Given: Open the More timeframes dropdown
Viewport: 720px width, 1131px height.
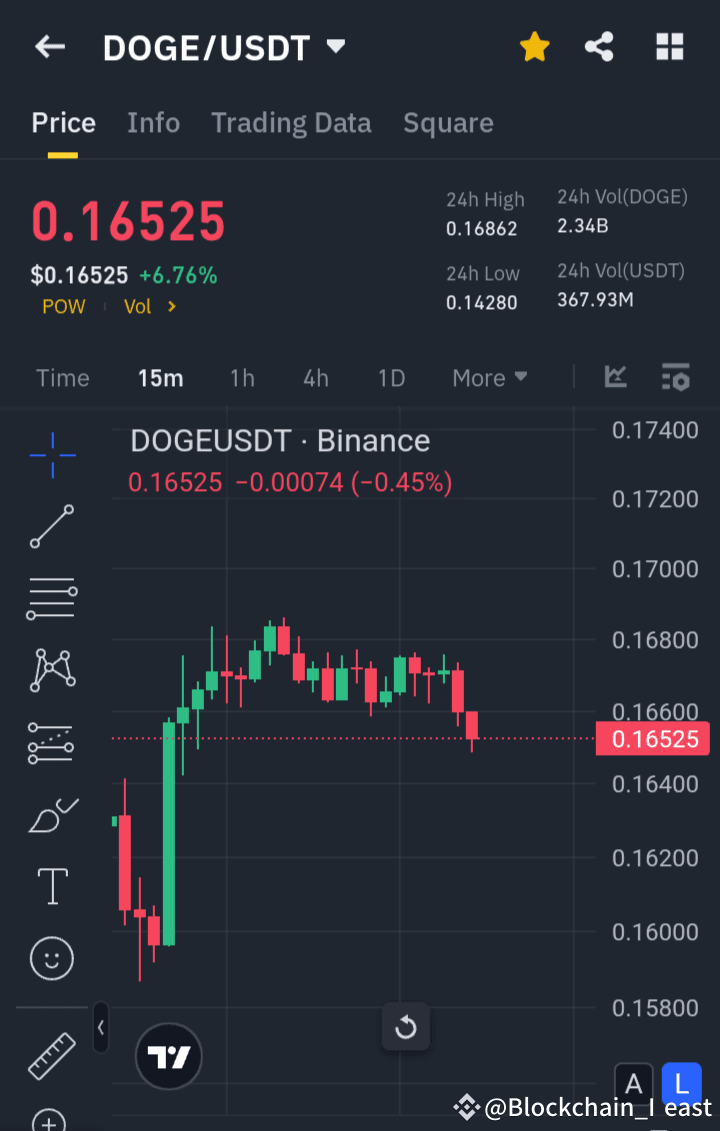Looking at the screenshot, I should [489, 378].
